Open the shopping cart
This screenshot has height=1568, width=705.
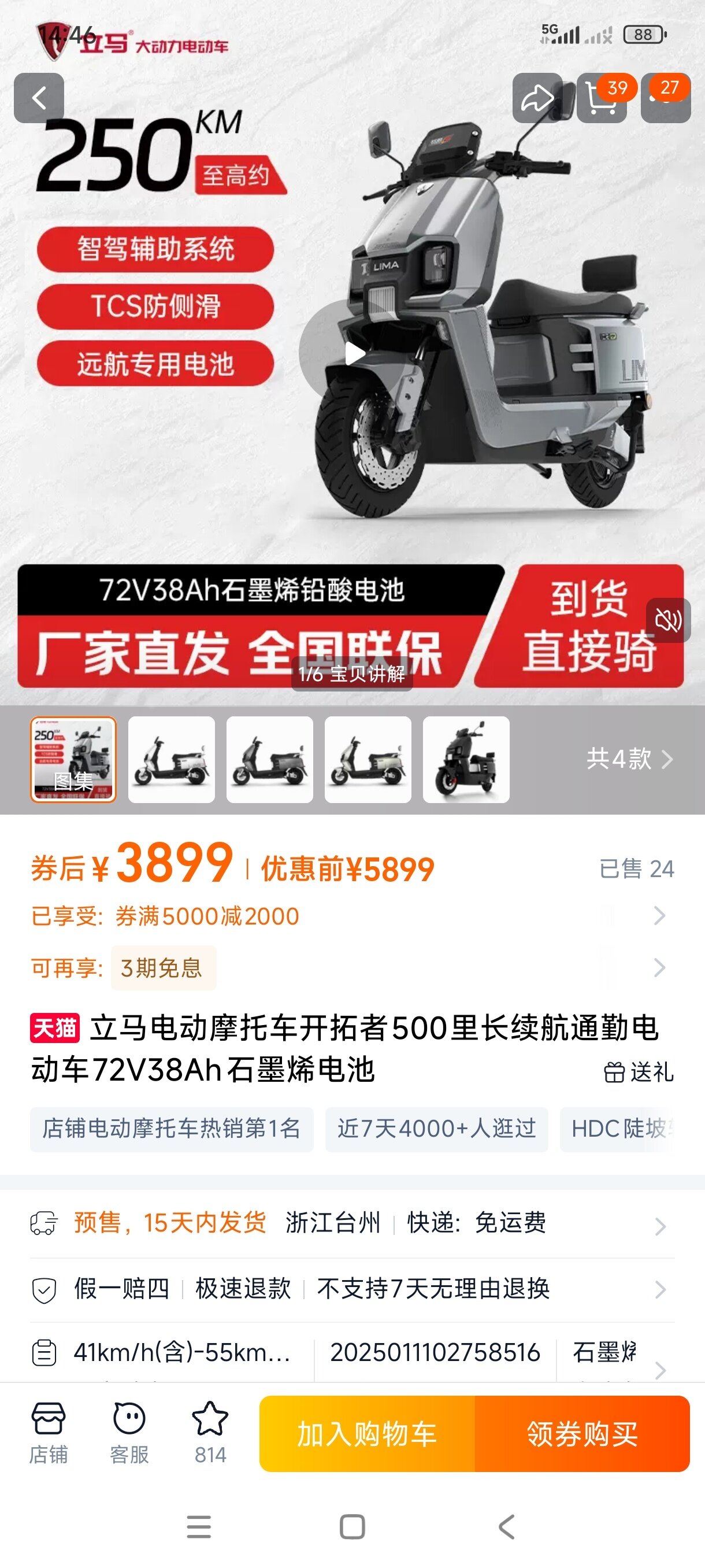602,97
